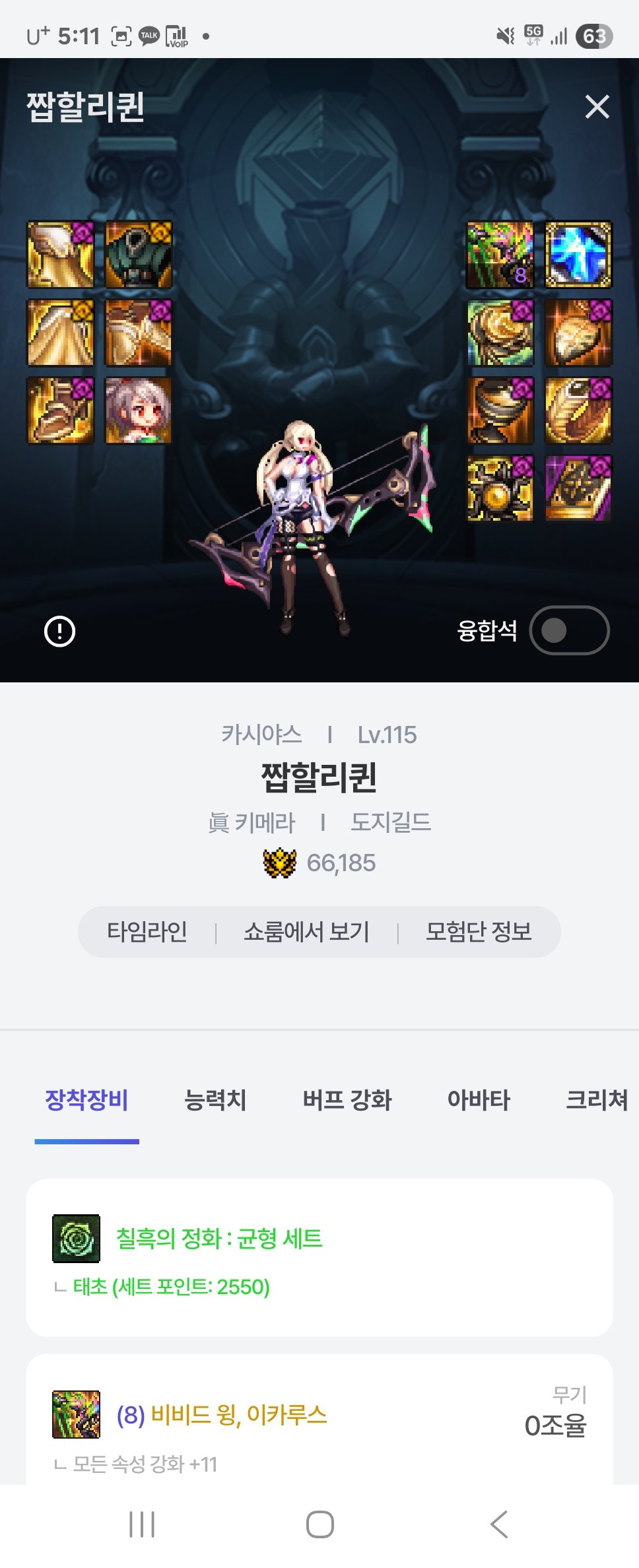Close the 짭할리퀸 character view
639x1568 pixels.
(597, 106)
